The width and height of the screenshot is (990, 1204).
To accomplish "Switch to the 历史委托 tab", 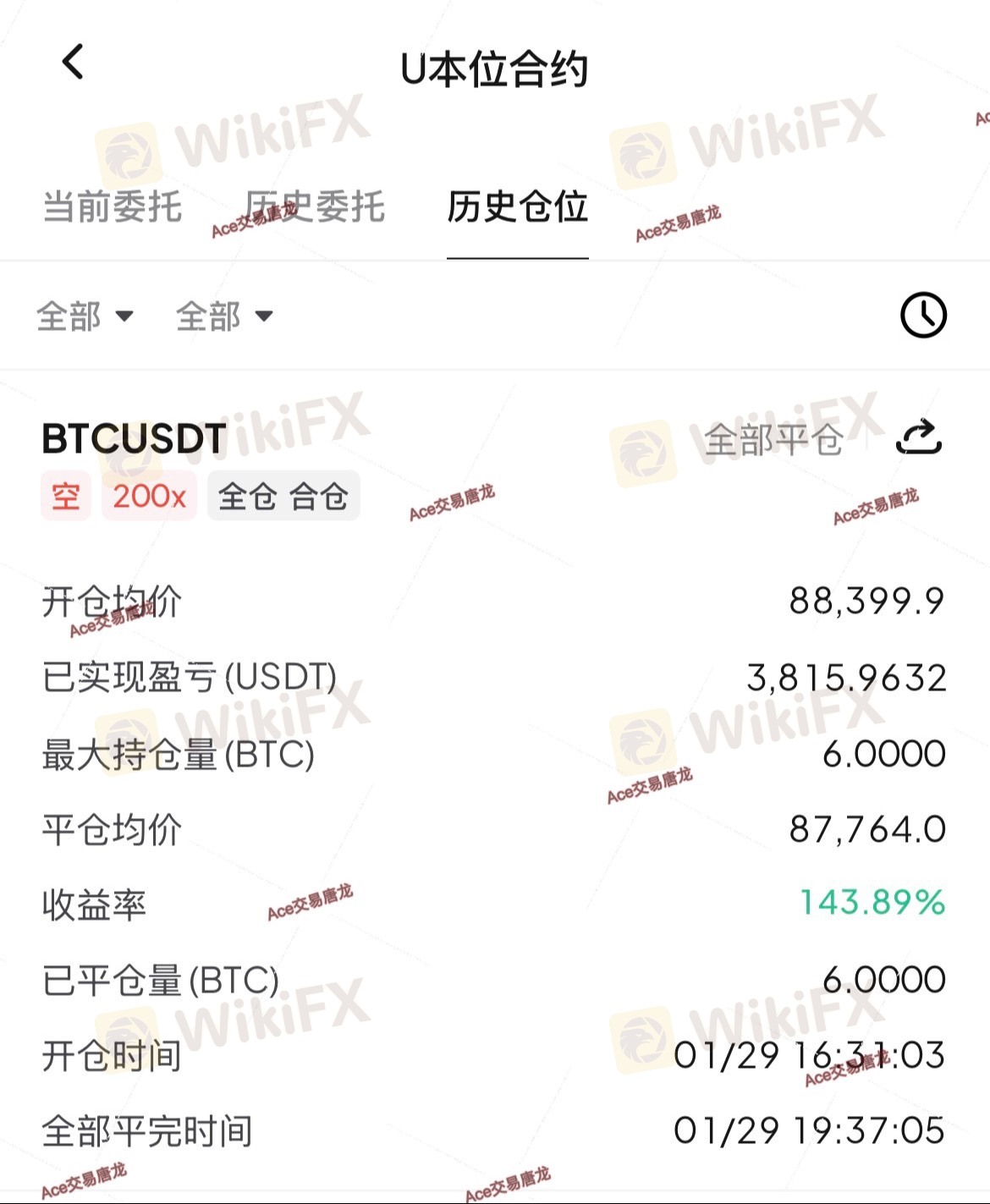I will click(315, 206).
